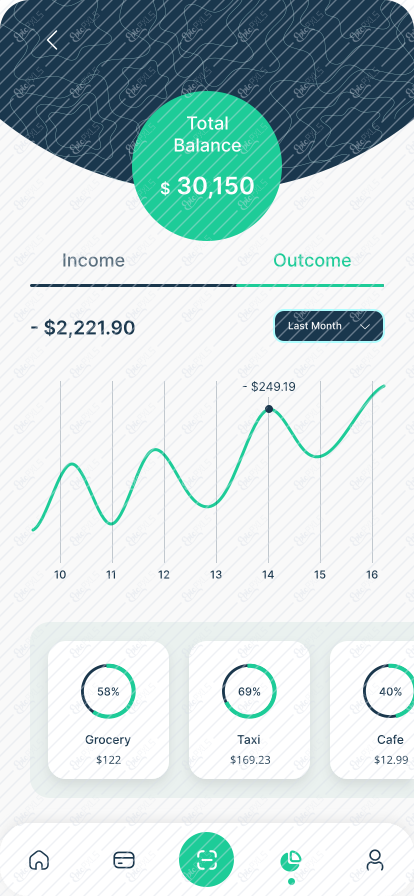Go back with the top arrow
Viewport: 414px width, 896px height.
click(52, 41)
